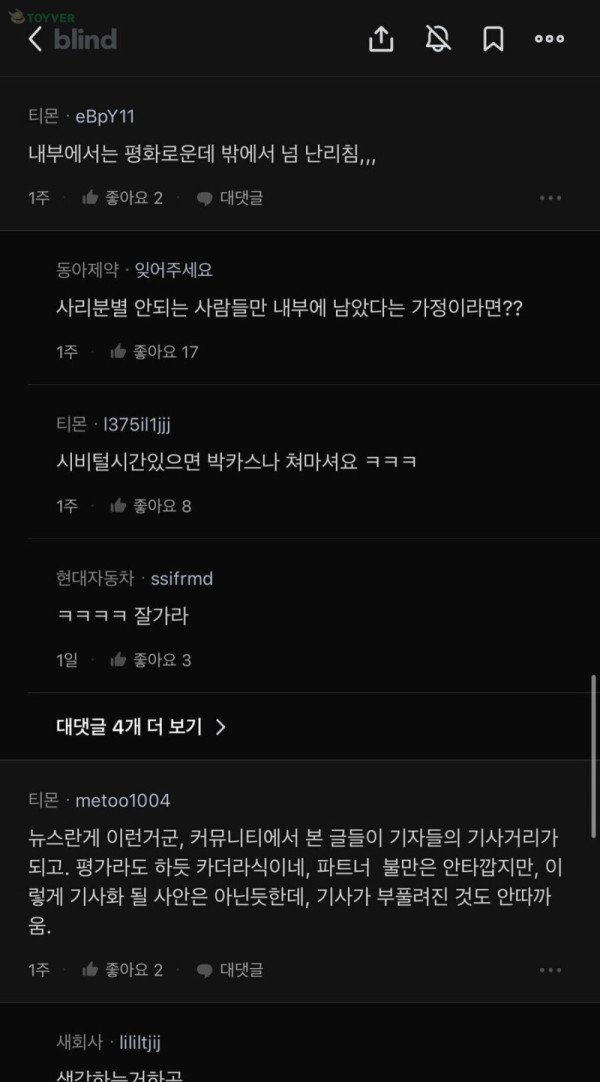The image size is (600, 1082).
Task: Open the top bar overflow menu
Action: (549, 40)
